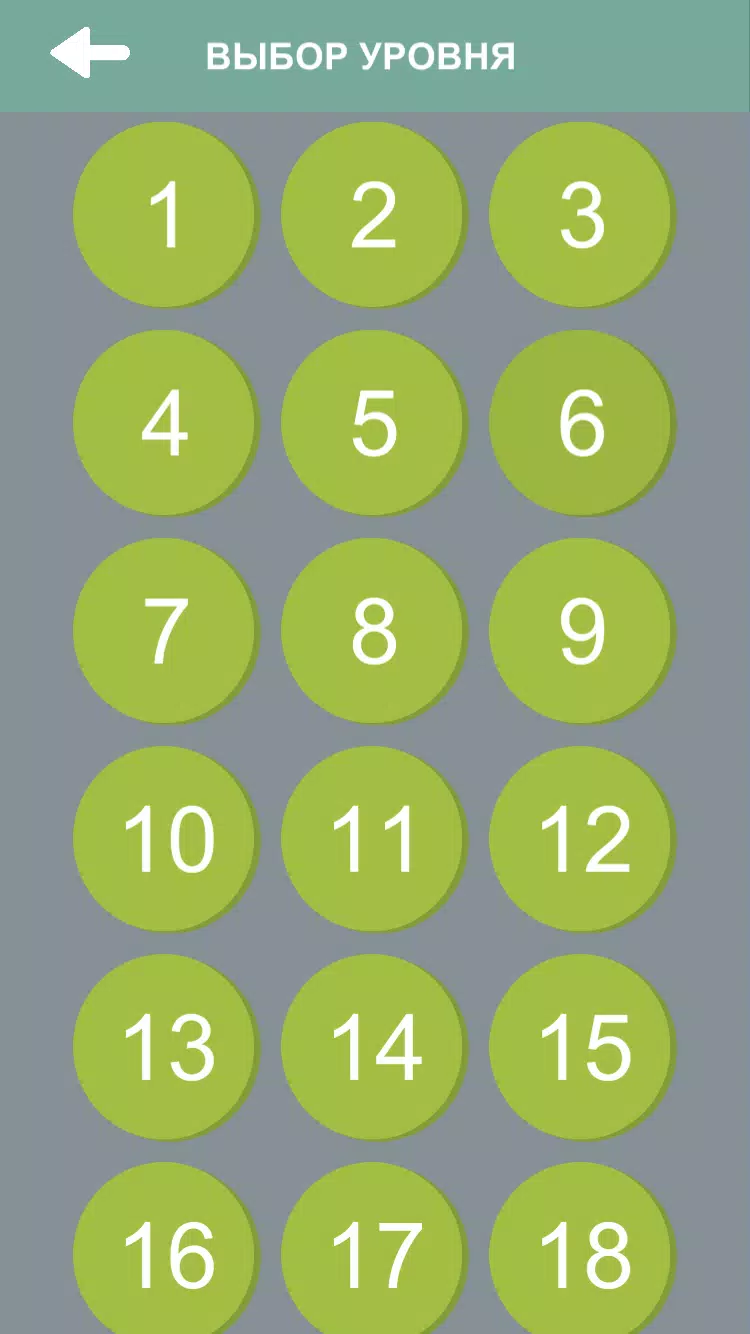The image size is (750, 1334).
Task: Start level 4
Action: pos(165,422)
